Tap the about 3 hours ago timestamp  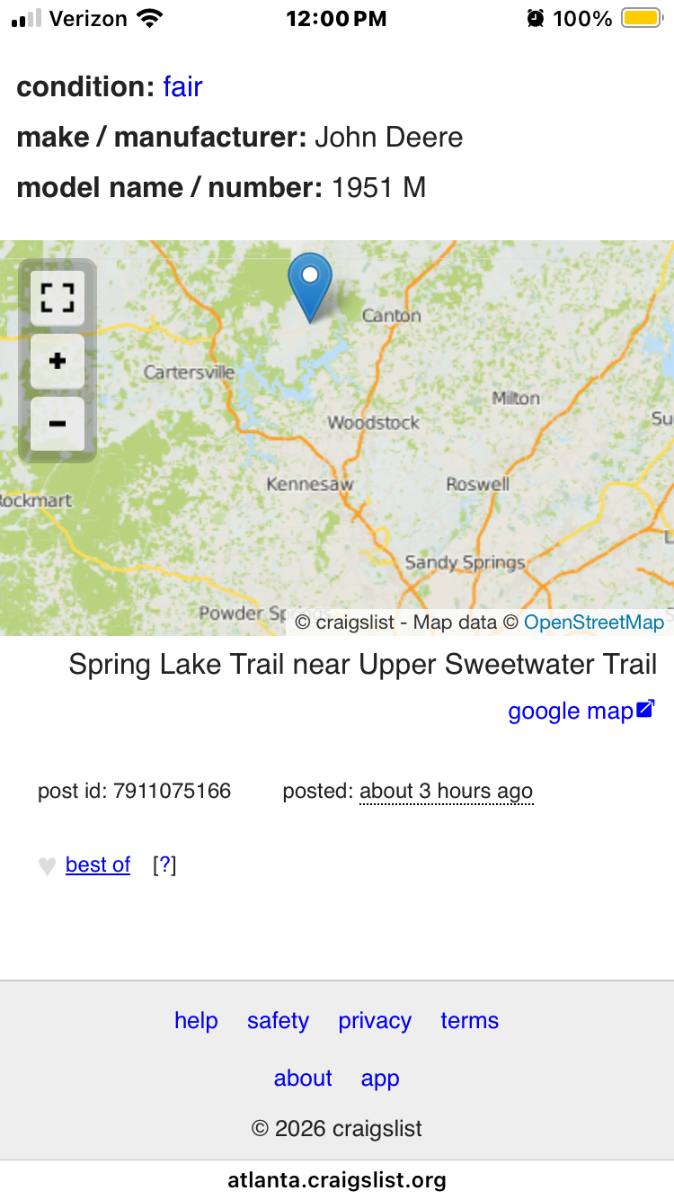[446, 791]
